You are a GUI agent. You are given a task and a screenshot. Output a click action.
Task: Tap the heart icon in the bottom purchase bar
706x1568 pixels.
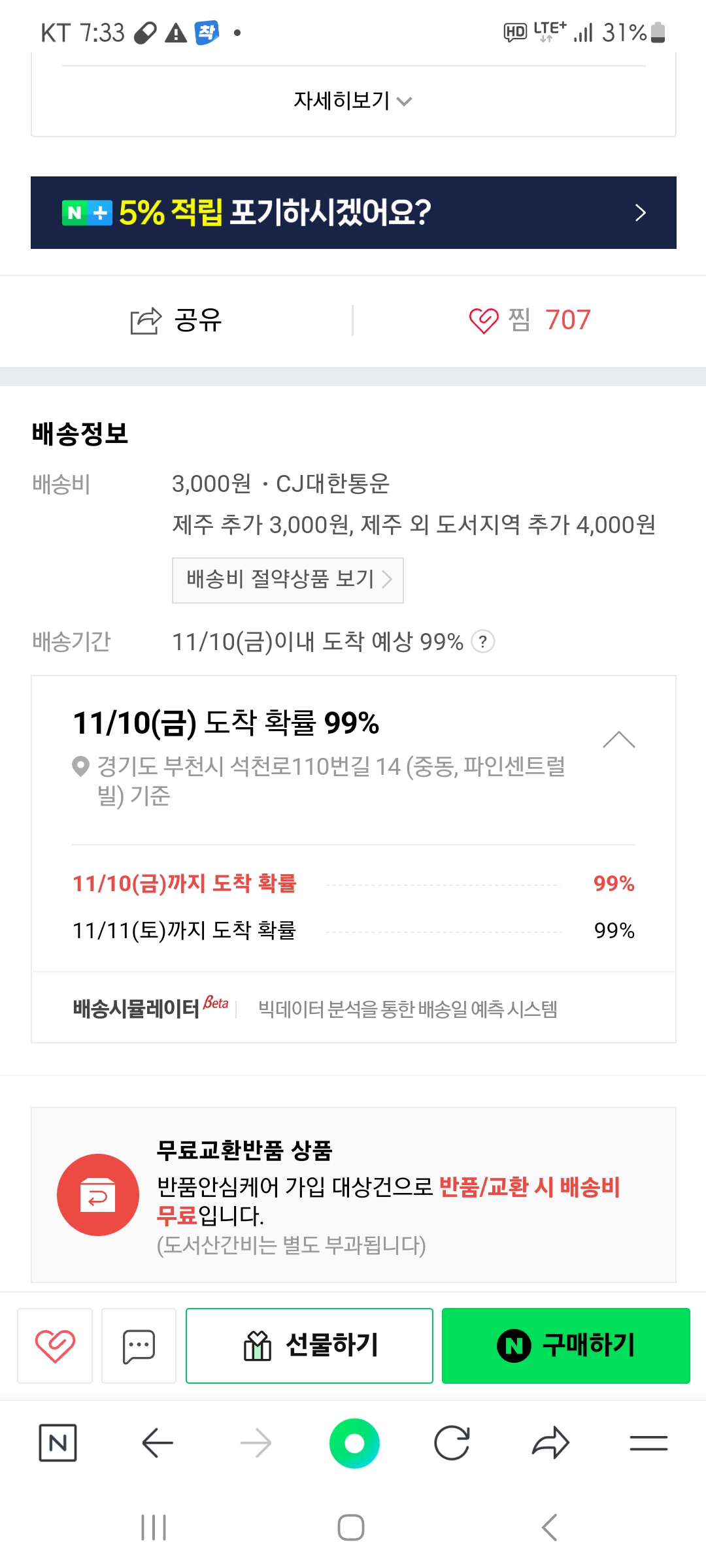click(55, 1346)
